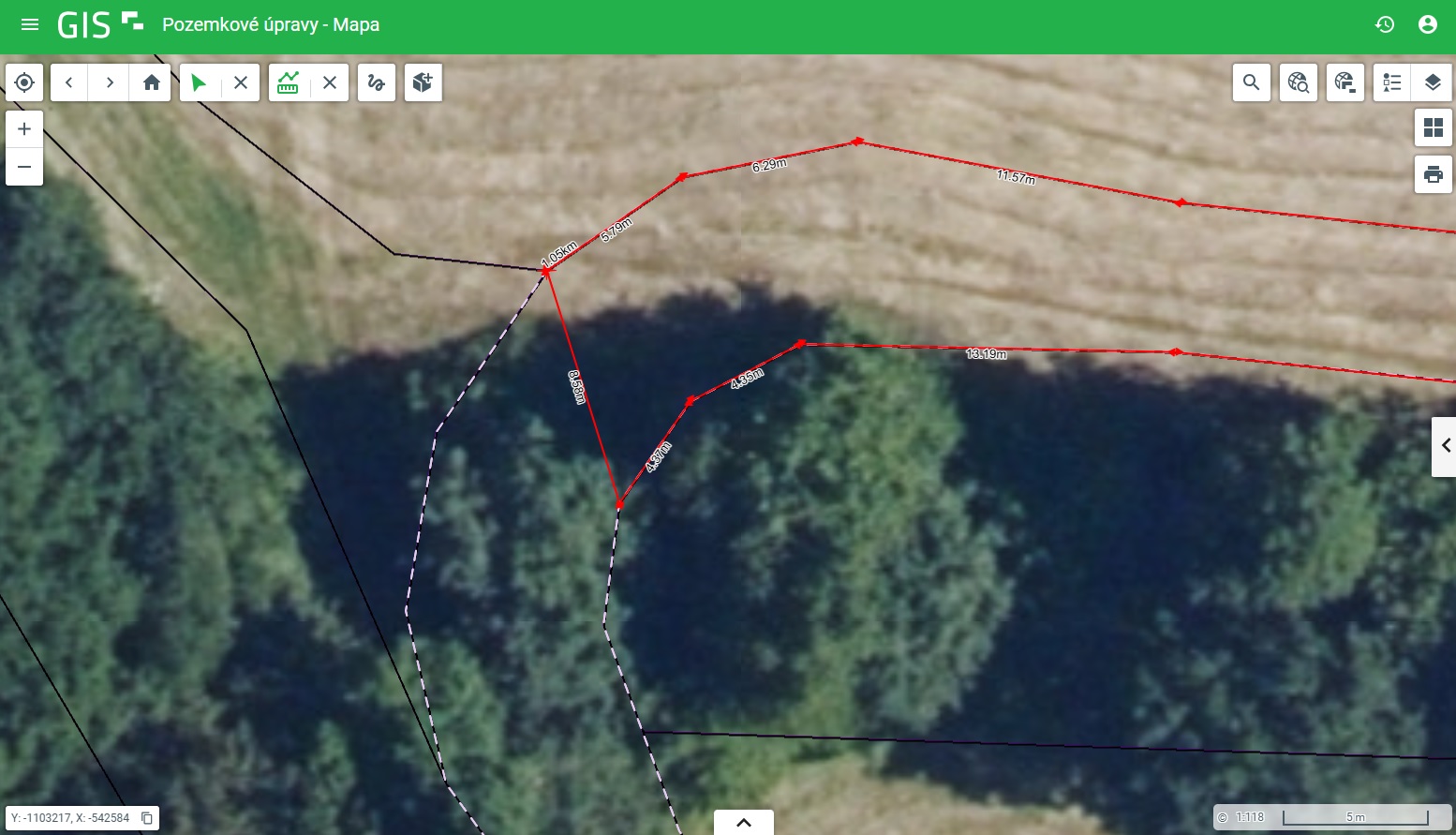1456x835 pixels.
Task: Print the current map
Action: click(1433, 174)
